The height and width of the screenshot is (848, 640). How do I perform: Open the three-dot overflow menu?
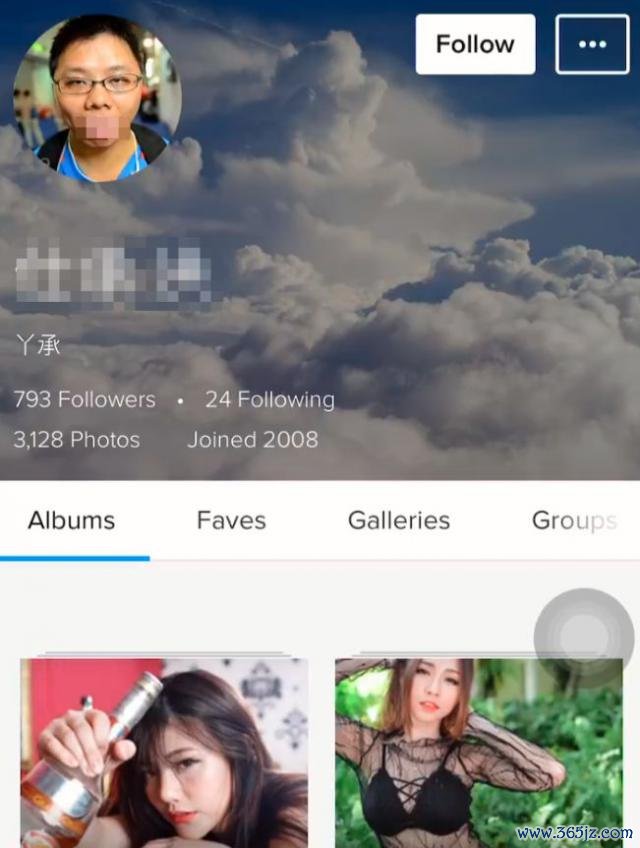592,44
